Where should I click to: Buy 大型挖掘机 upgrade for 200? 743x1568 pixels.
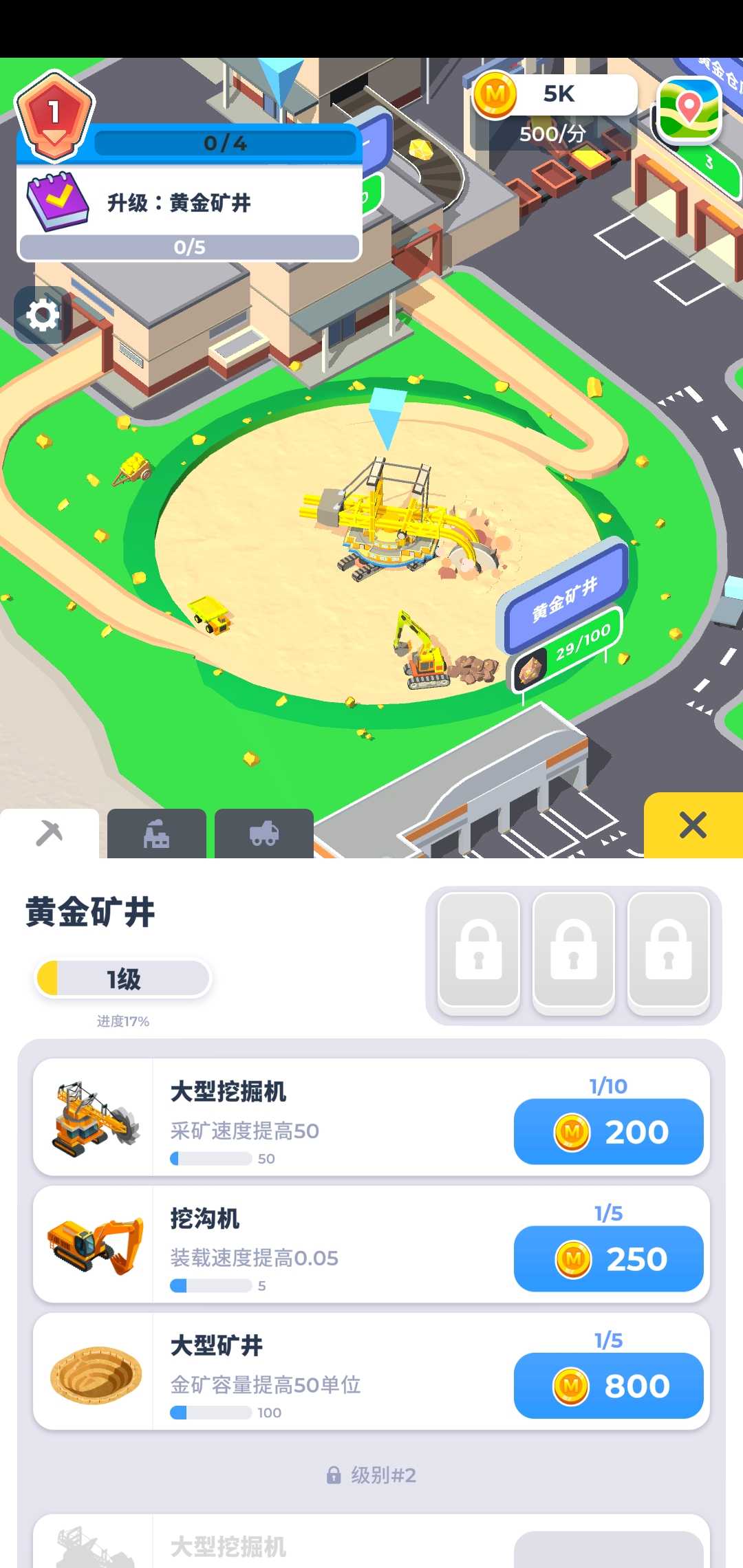608,1131
